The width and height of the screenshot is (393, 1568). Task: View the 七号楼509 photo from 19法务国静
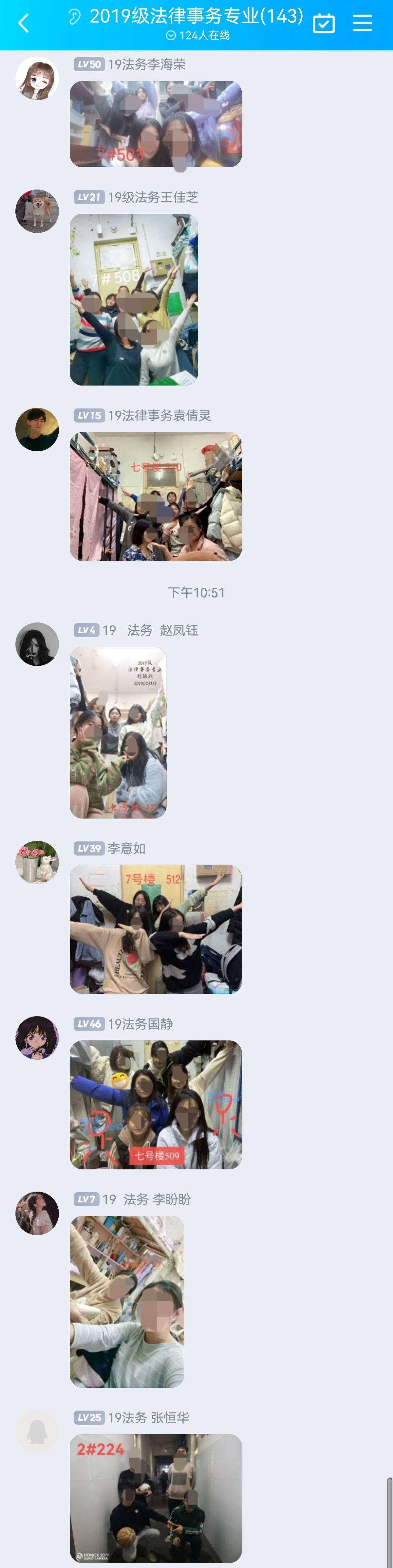pos(155,1104)
